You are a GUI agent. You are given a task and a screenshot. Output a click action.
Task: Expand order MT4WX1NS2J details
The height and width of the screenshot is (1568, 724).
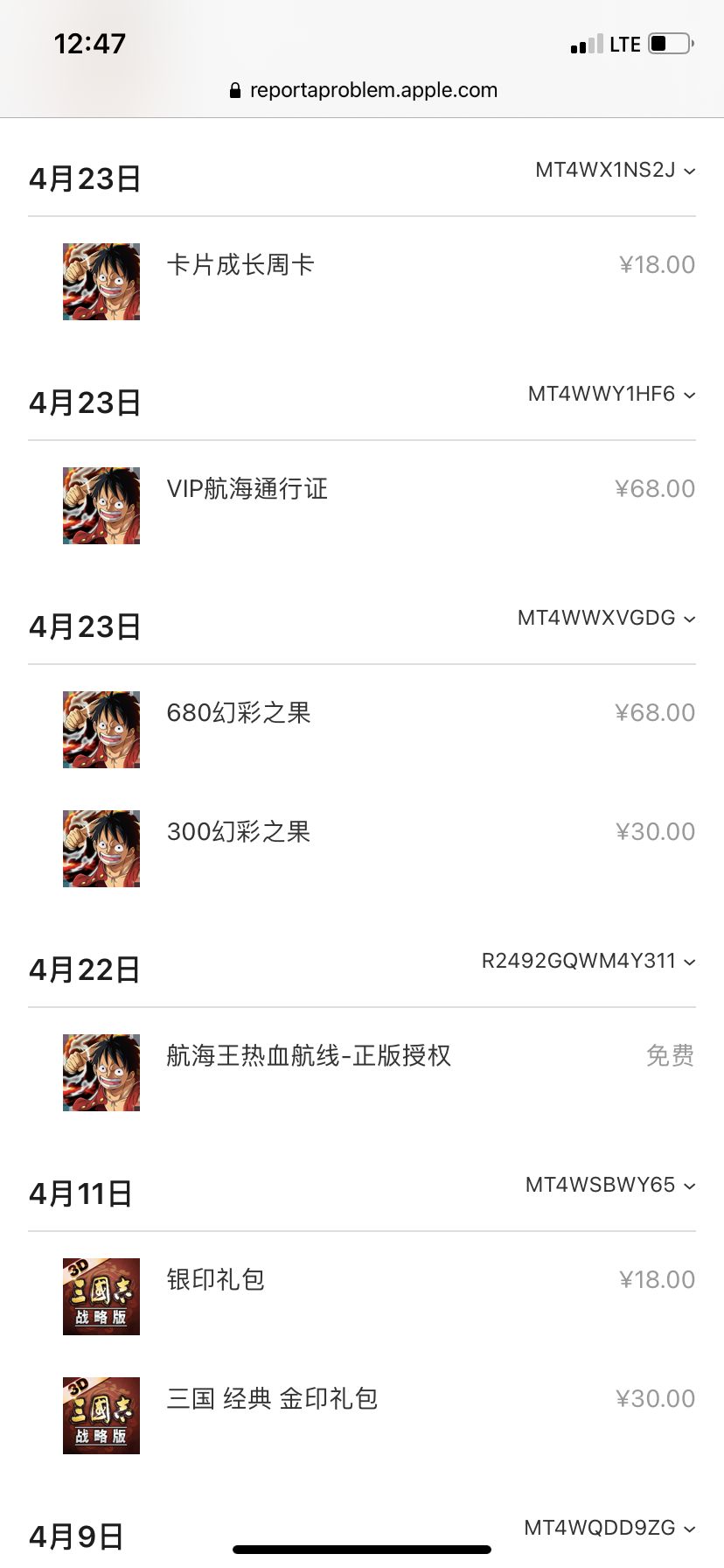coord(615,170)
